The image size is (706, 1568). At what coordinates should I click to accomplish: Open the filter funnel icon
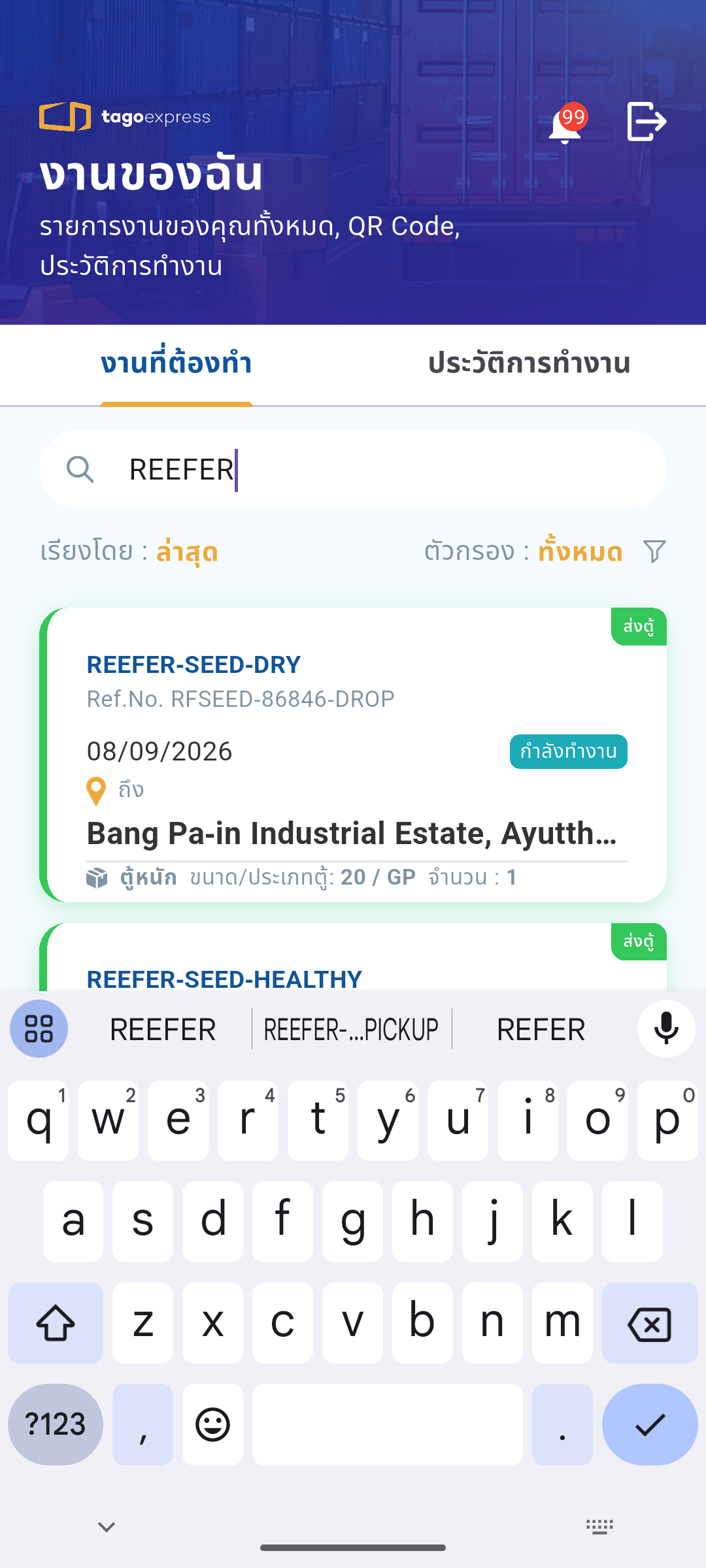pyautogui.click(x=654, y=551)
